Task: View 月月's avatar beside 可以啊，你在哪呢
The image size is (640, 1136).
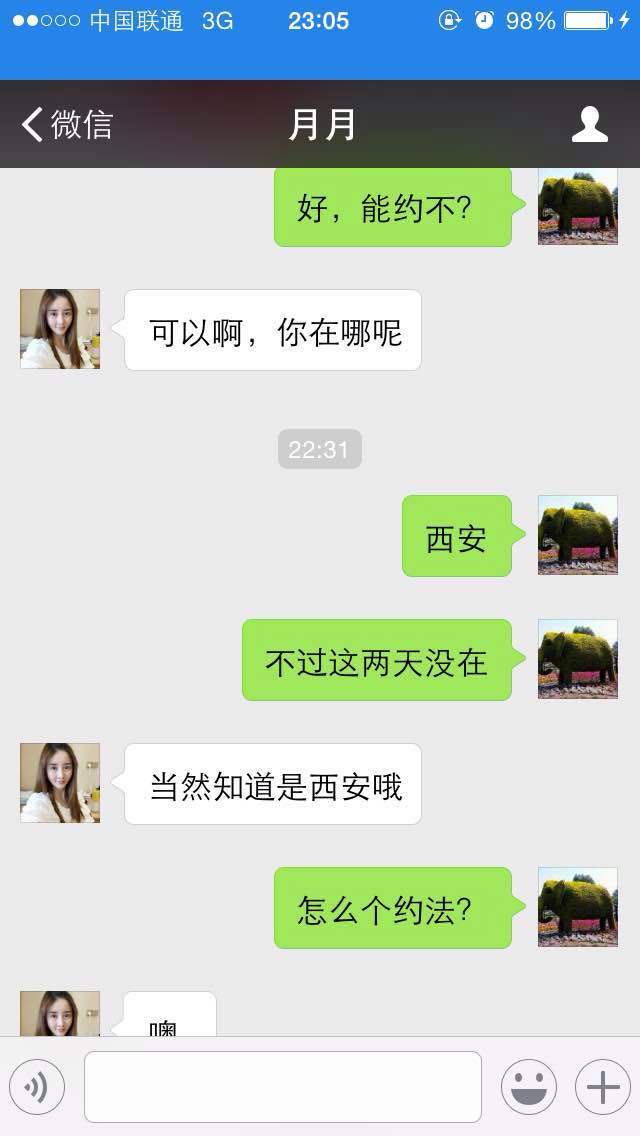Action: click(x=60, y=329)
